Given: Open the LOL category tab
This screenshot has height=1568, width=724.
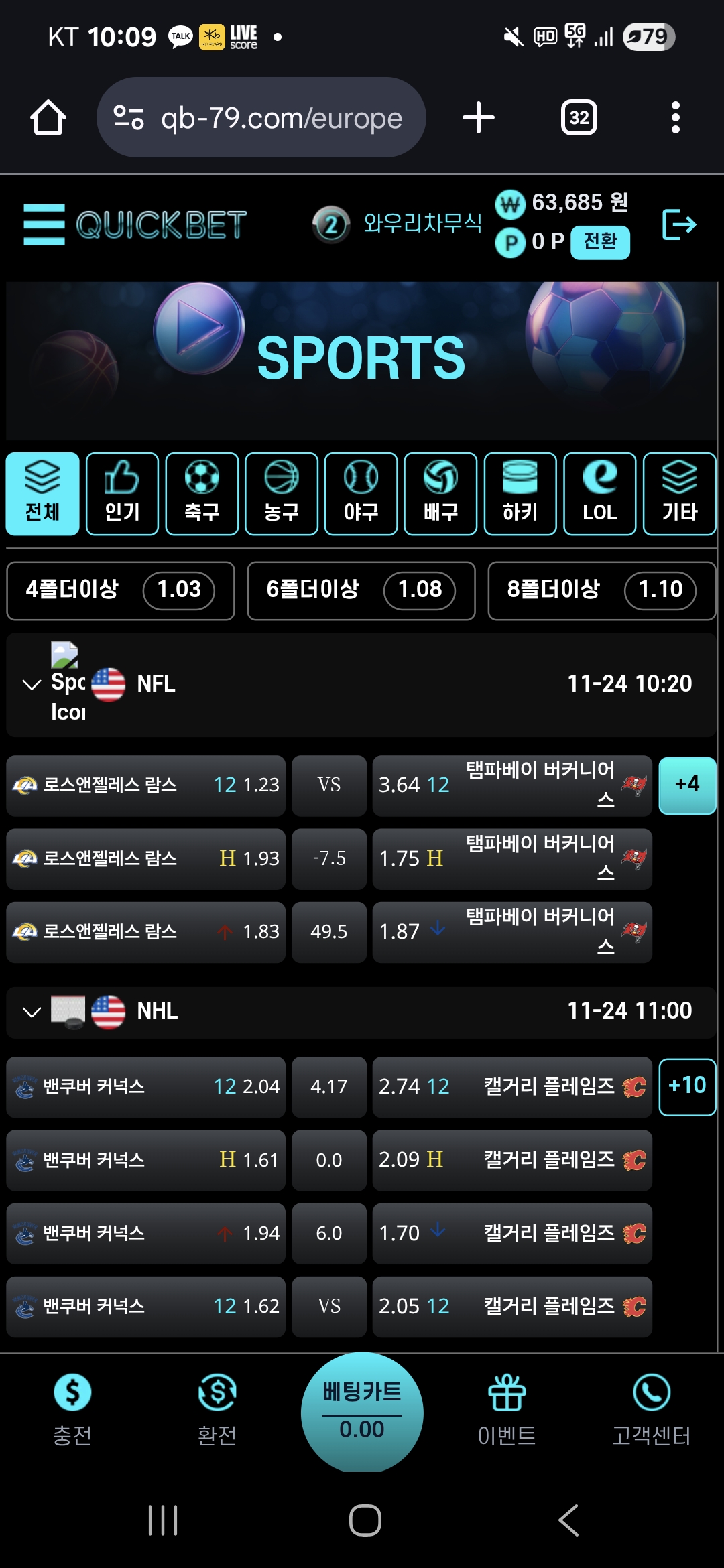Looking at the screenshot, I should point(599,494).
